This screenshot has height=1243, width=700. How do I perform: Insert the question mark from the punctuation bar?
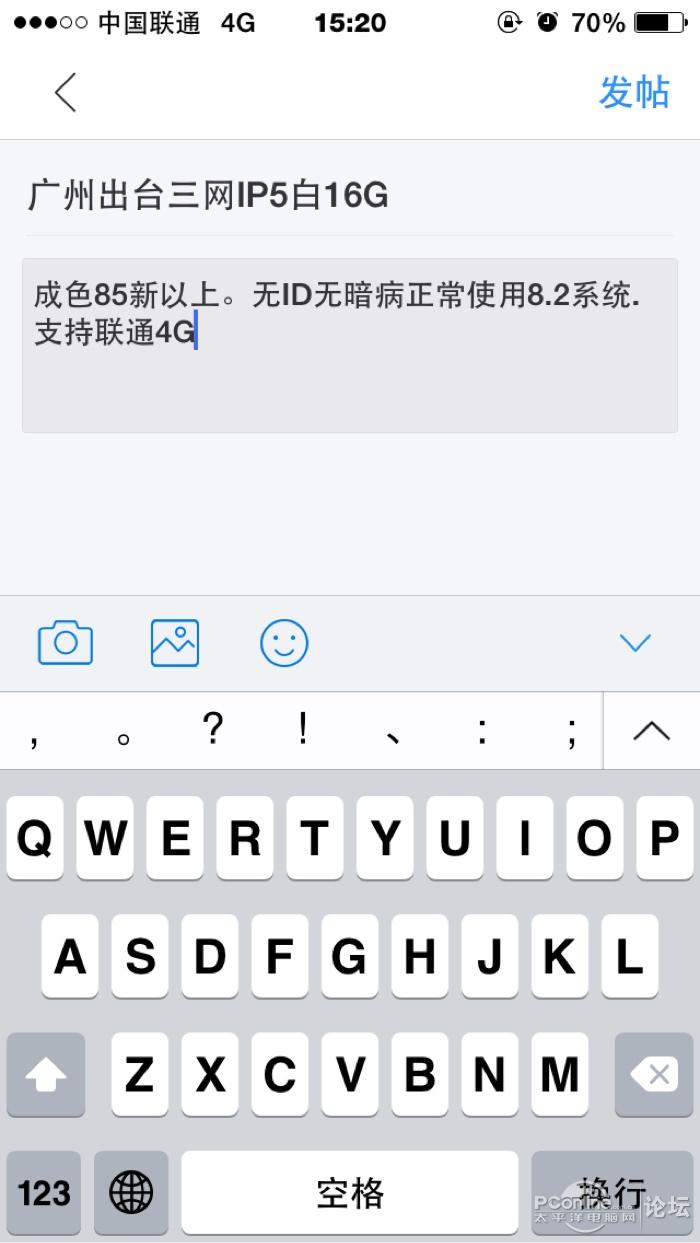[x=212, y=731]
